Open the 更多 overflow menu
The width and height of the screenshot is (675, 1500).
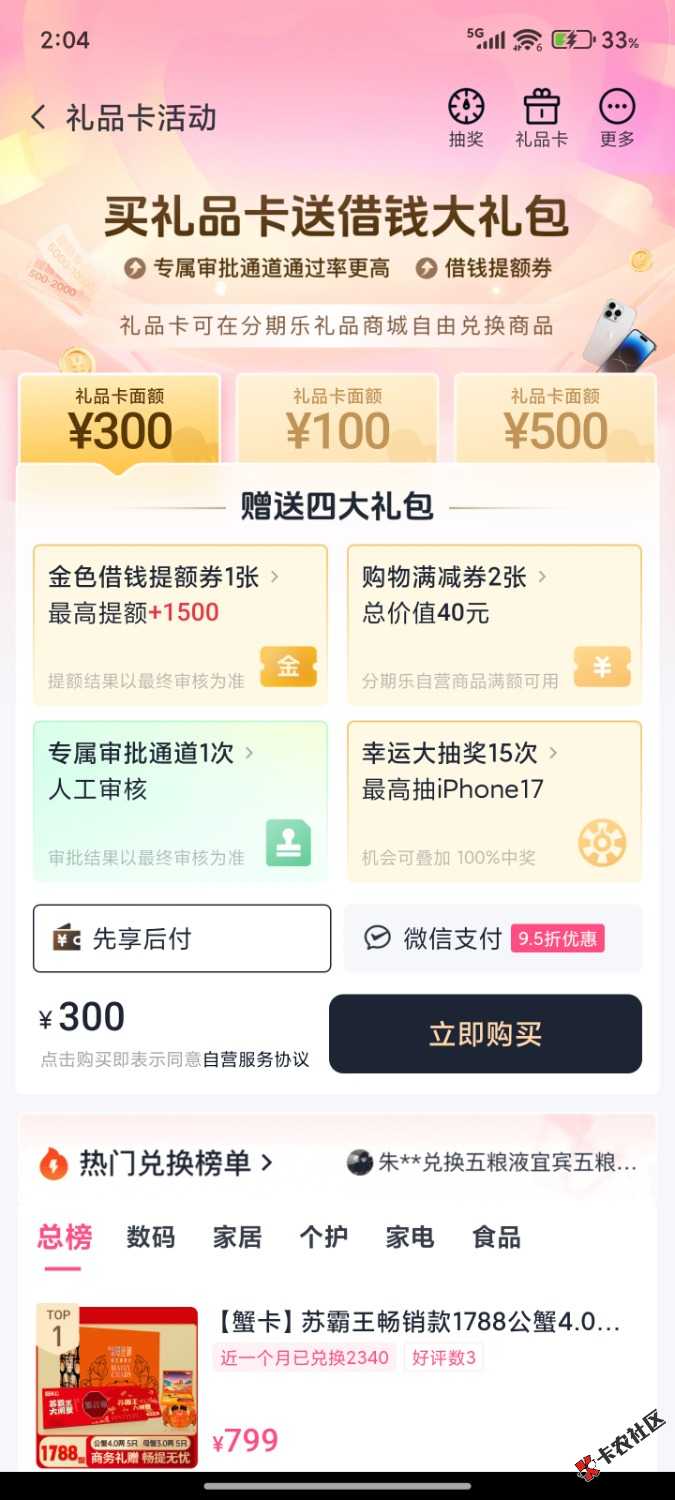[x=617, y=118]
